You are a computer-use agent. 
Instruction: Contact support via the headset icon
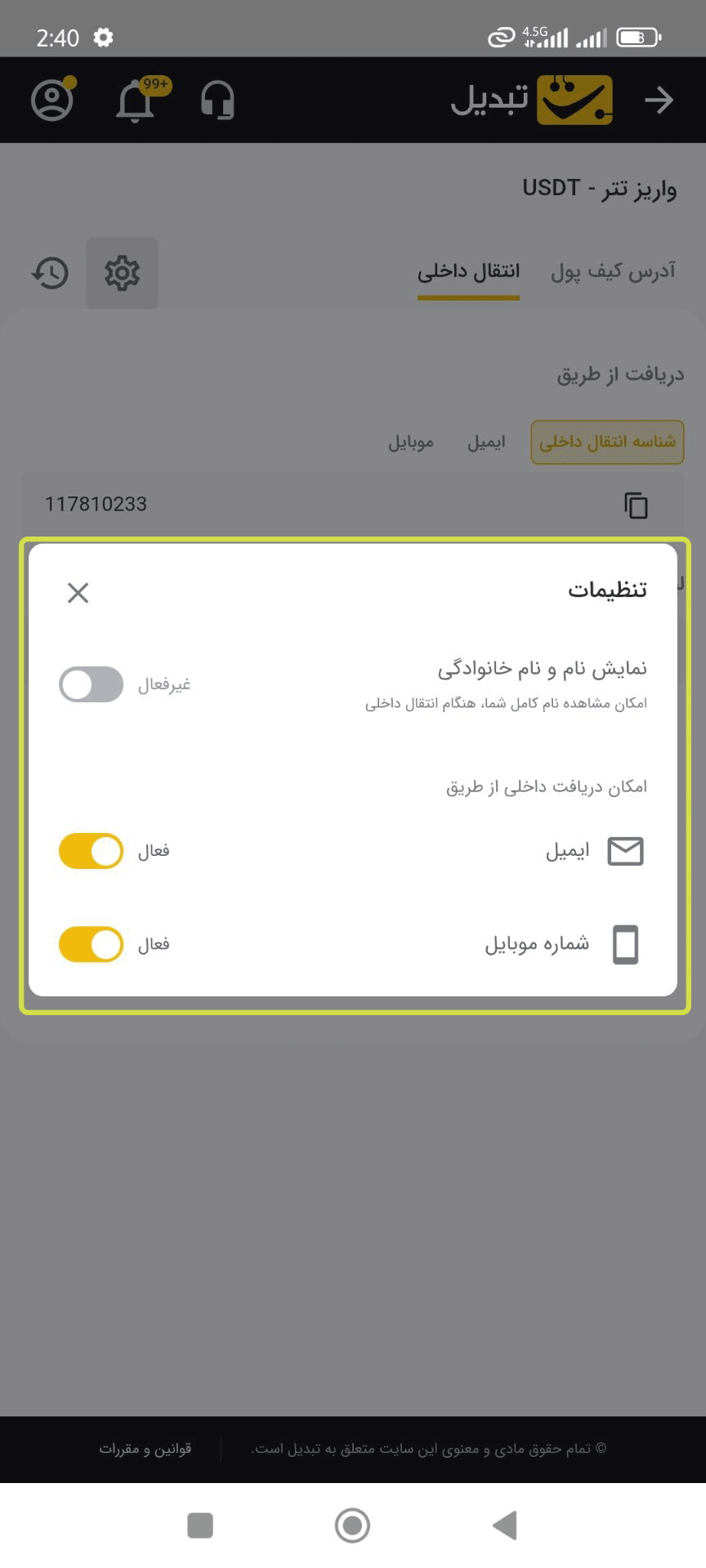click(x=217, y=101)
